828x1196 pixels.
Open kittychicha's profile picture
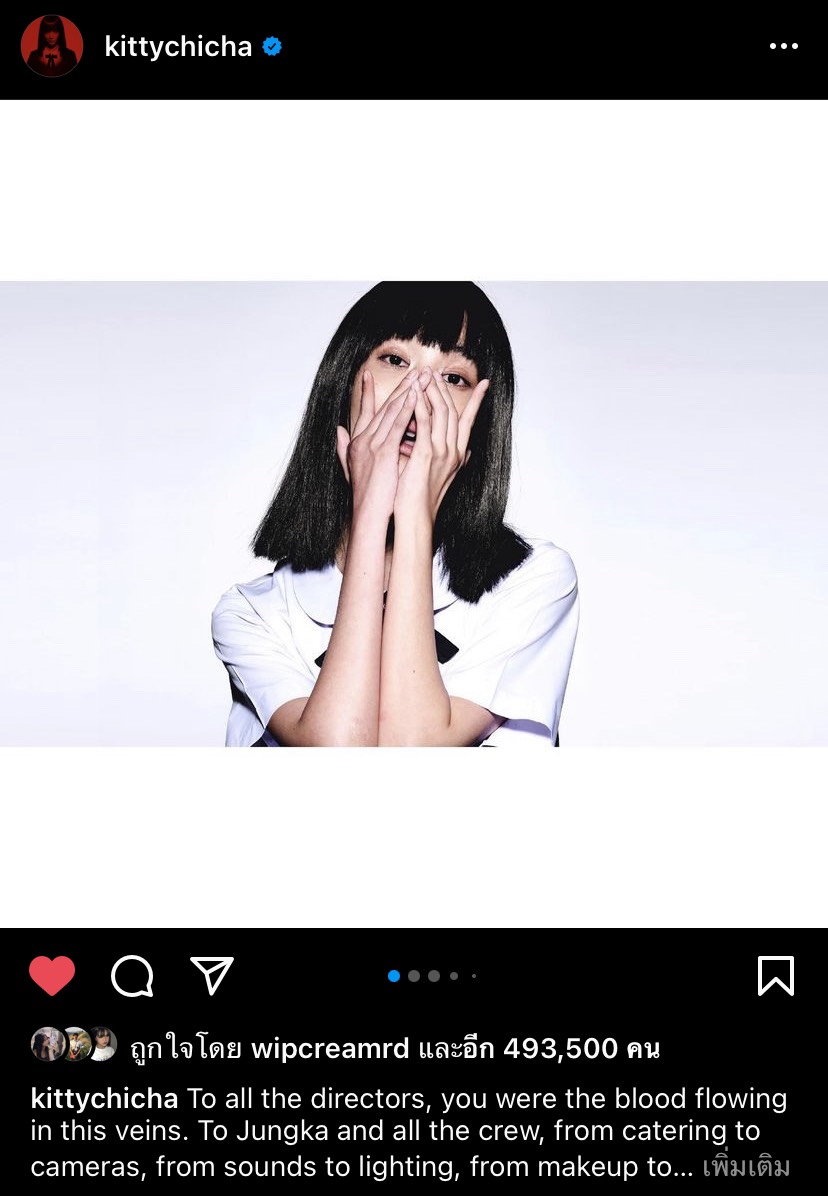point(52,46)
